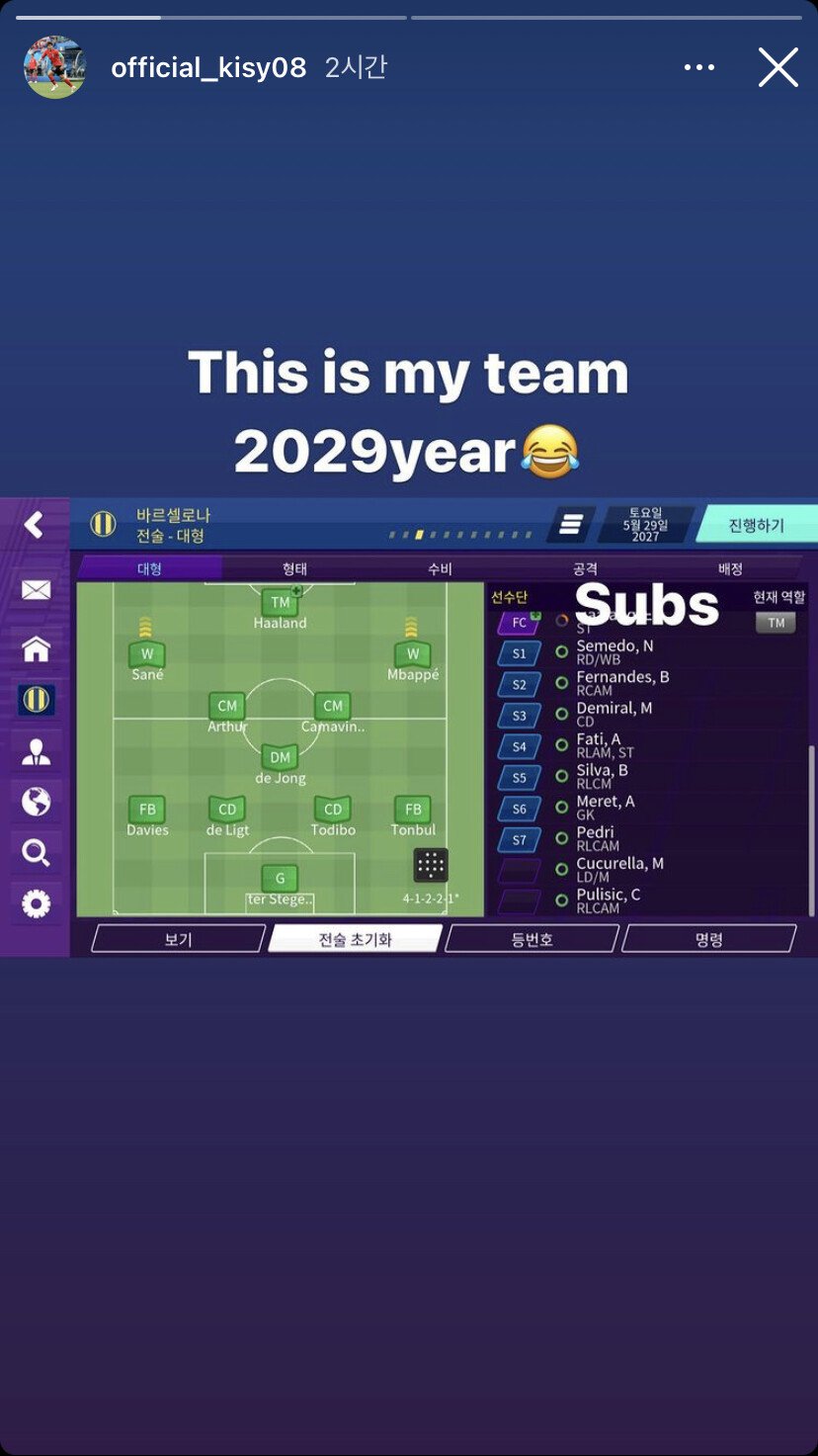Viewport: 818px width, 1456px height.
Task: Open official_kisy08's profile picture
Action: [54, 67]
